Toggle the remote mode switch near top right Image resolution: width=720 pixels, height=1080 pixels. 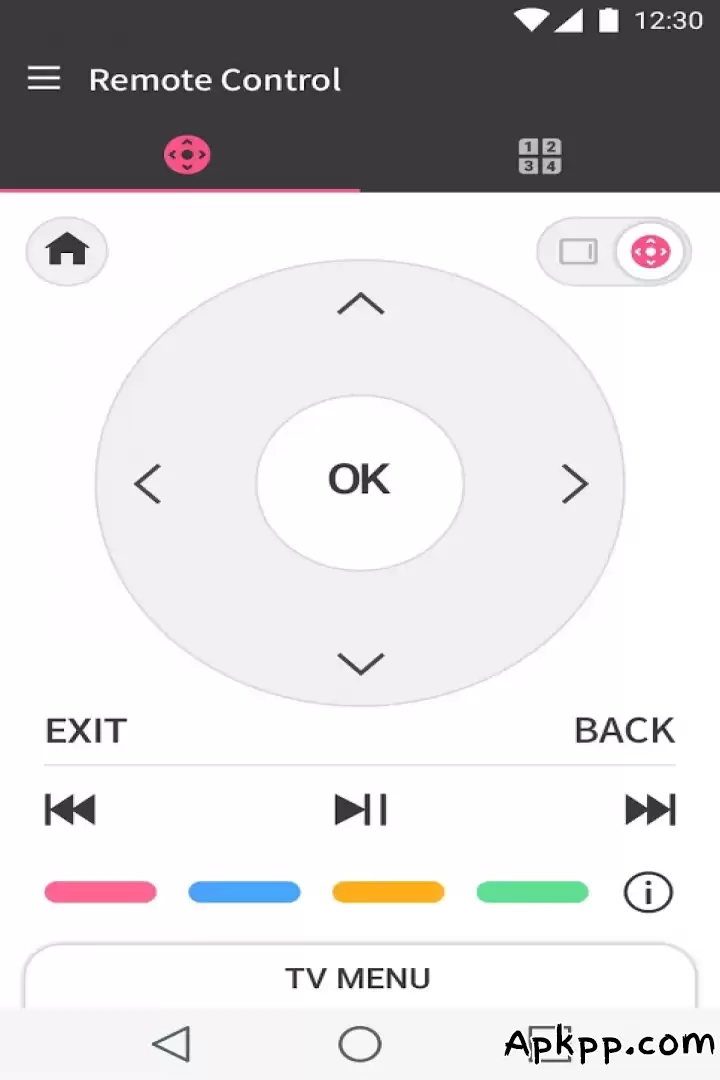613,252
